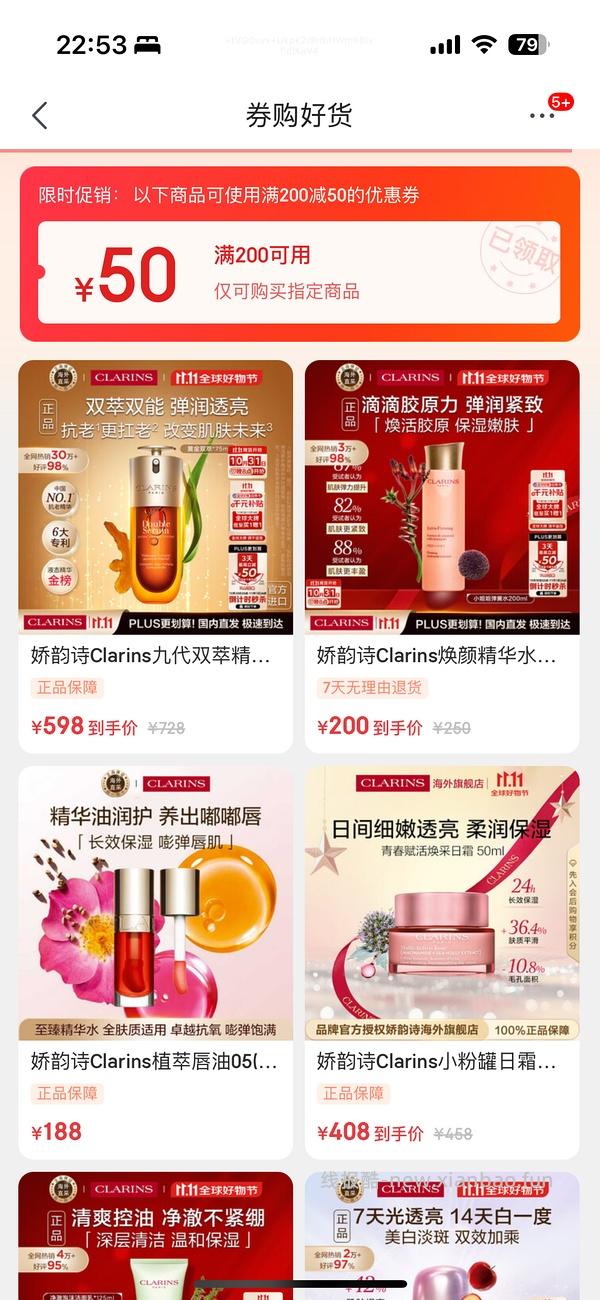The height and width of the screenshot is (1300, 600).
Task: Open the 清爽控油 cleanser product card
Action: click(156, 1235)
